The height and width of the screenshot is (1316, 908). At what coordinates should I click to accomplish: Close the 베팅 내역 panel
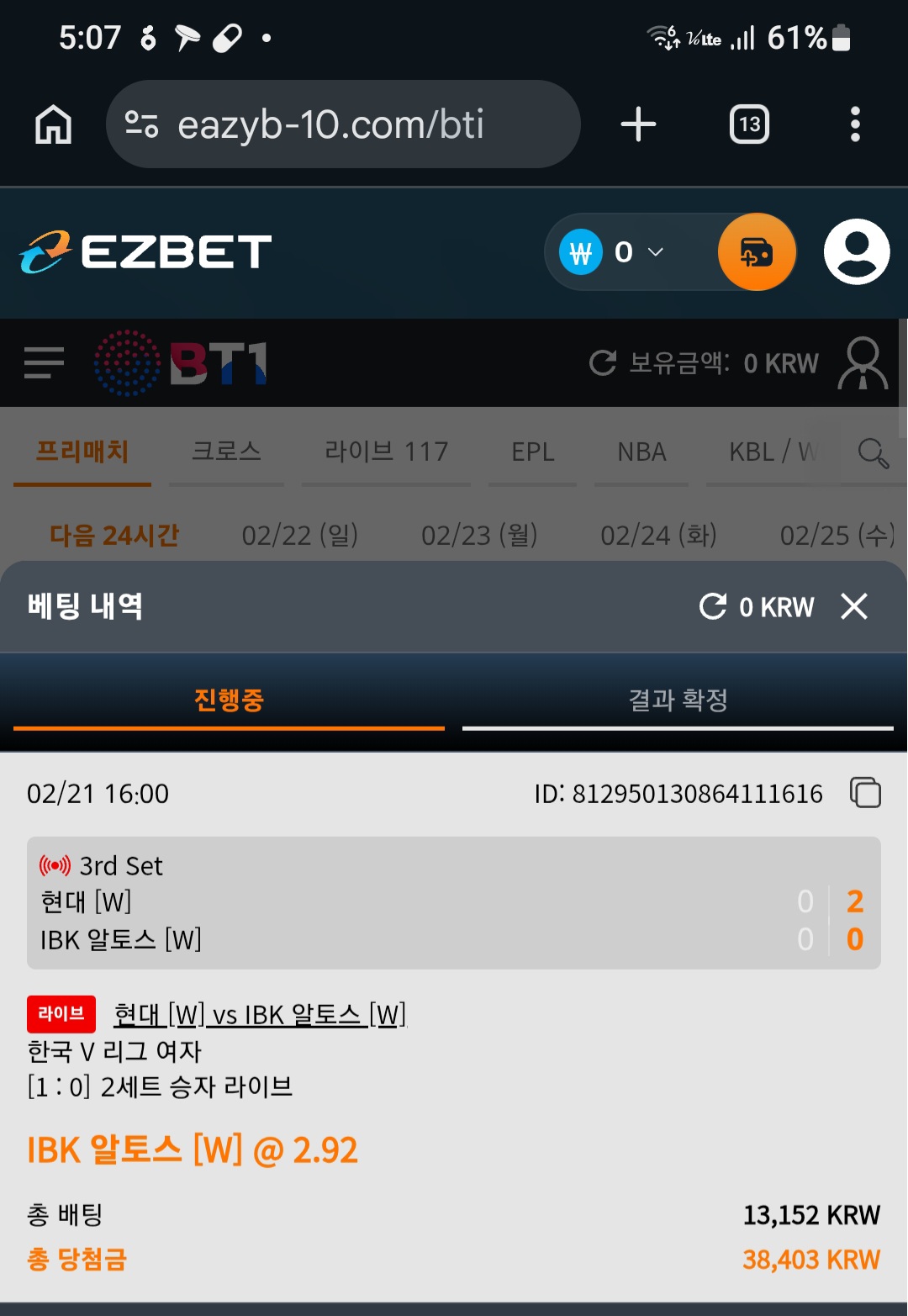(x=854, y=606)
